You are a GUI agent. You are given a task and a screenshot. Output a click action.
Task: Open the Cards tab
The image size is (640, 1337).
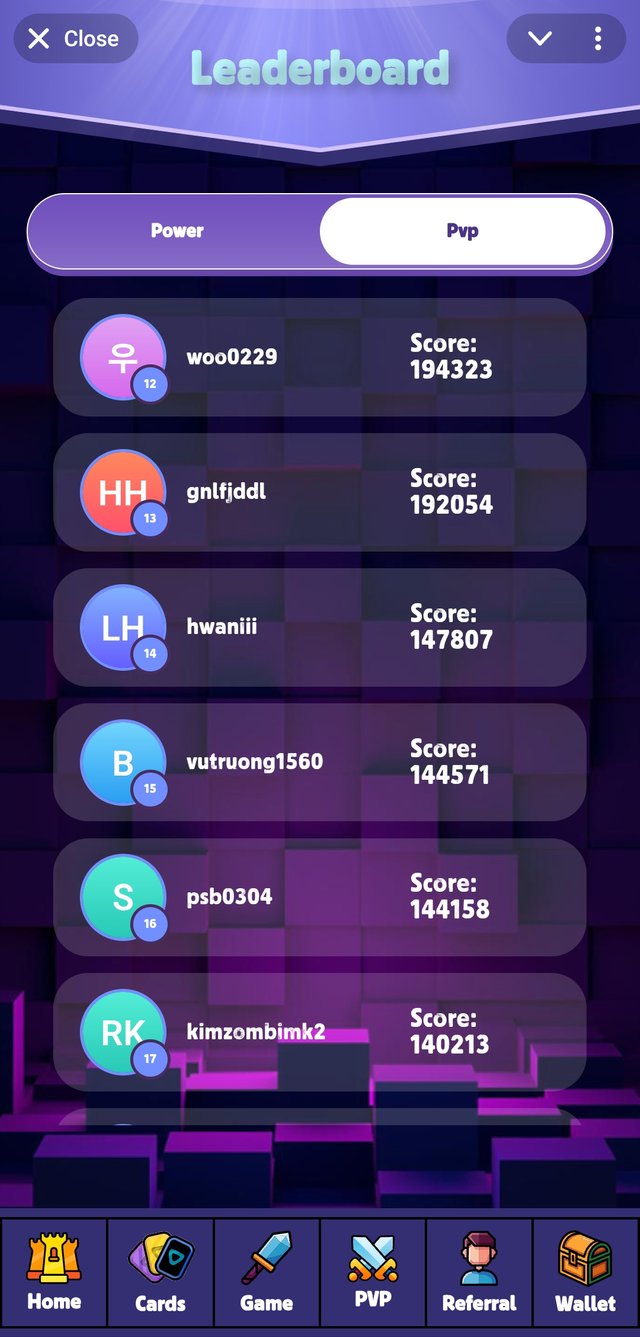(x=160, y=1272)
